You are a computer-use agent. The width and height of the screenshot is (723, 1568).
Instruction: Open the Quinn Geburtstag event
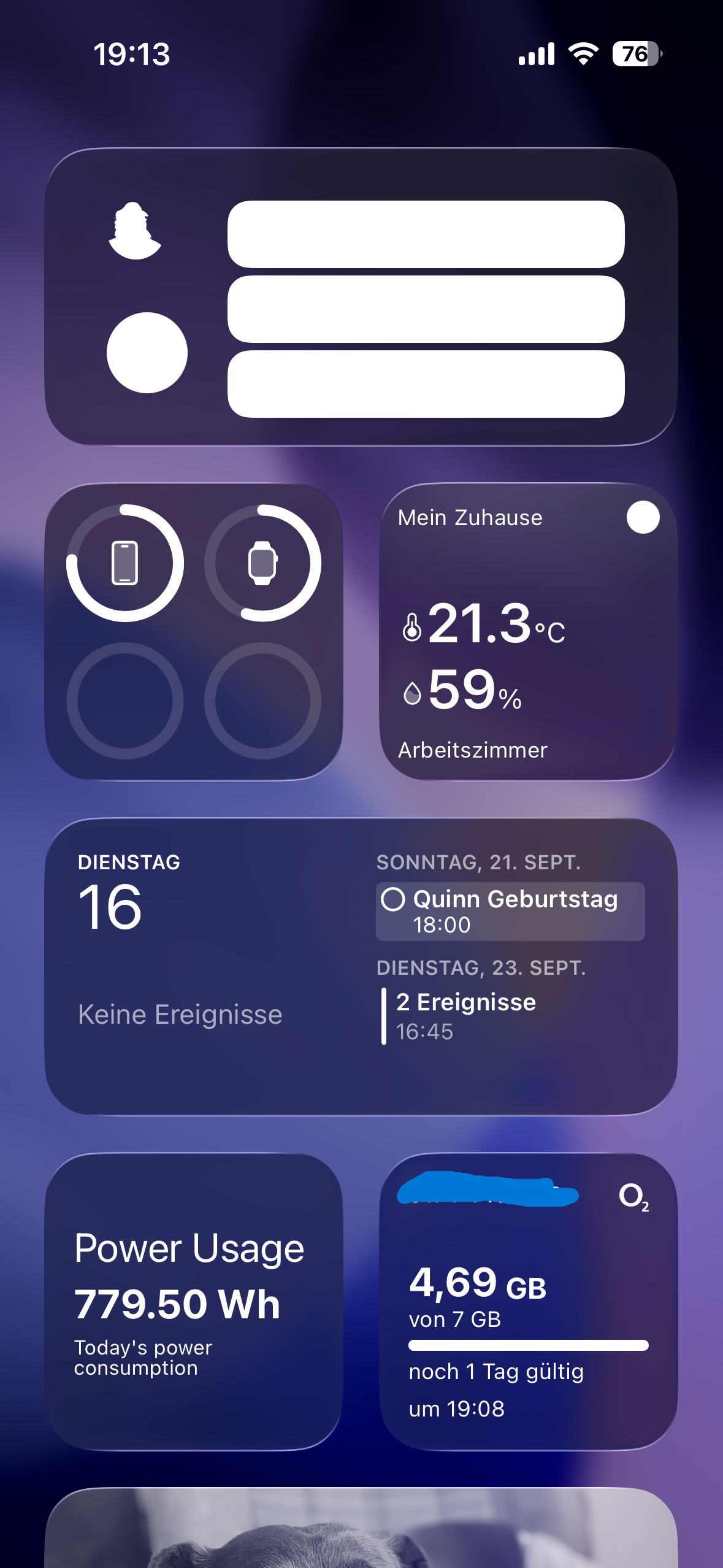tap(510, 911)
